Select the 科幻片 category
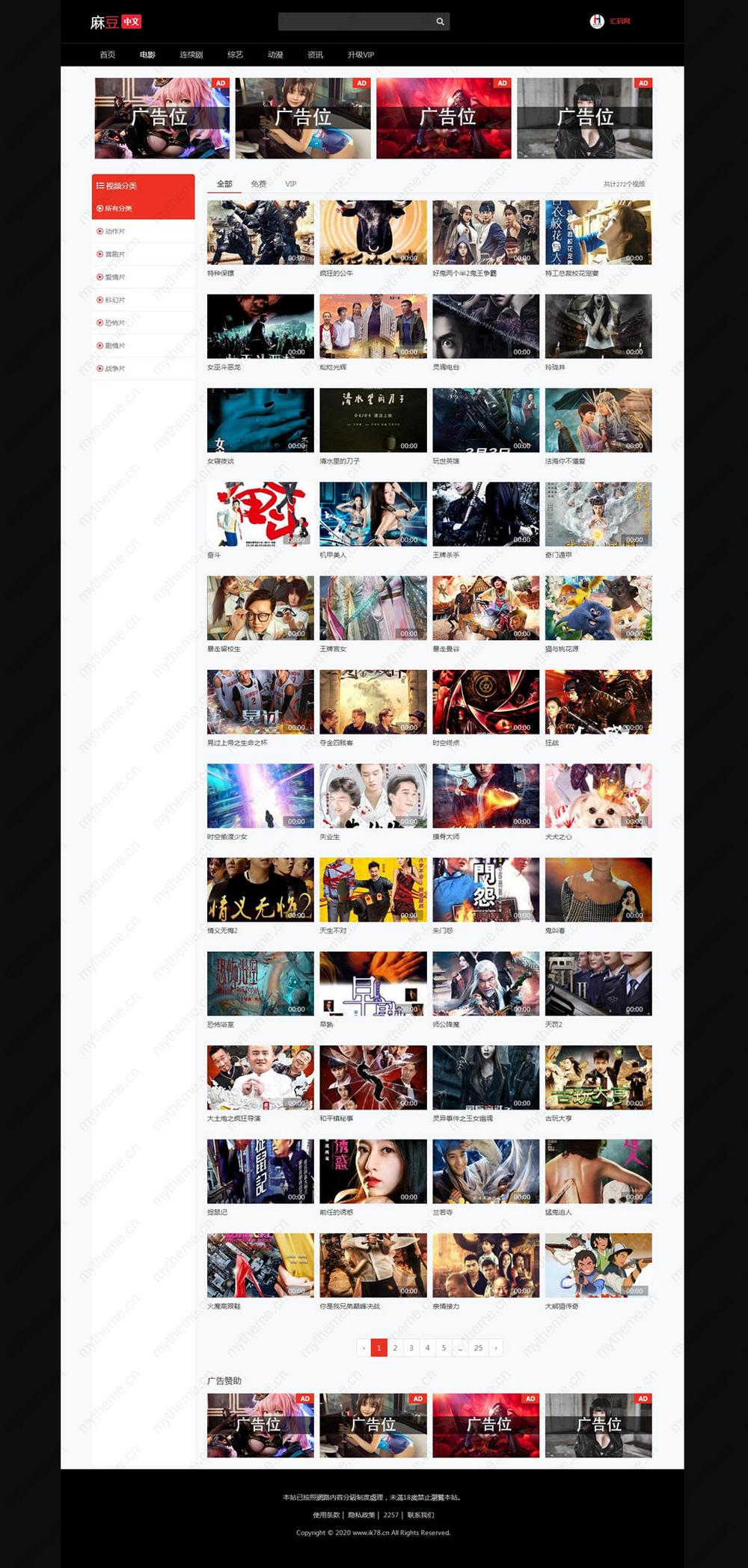Image resolution: width=748 pixels, height=1568 pixels. [x=114, y=300]
